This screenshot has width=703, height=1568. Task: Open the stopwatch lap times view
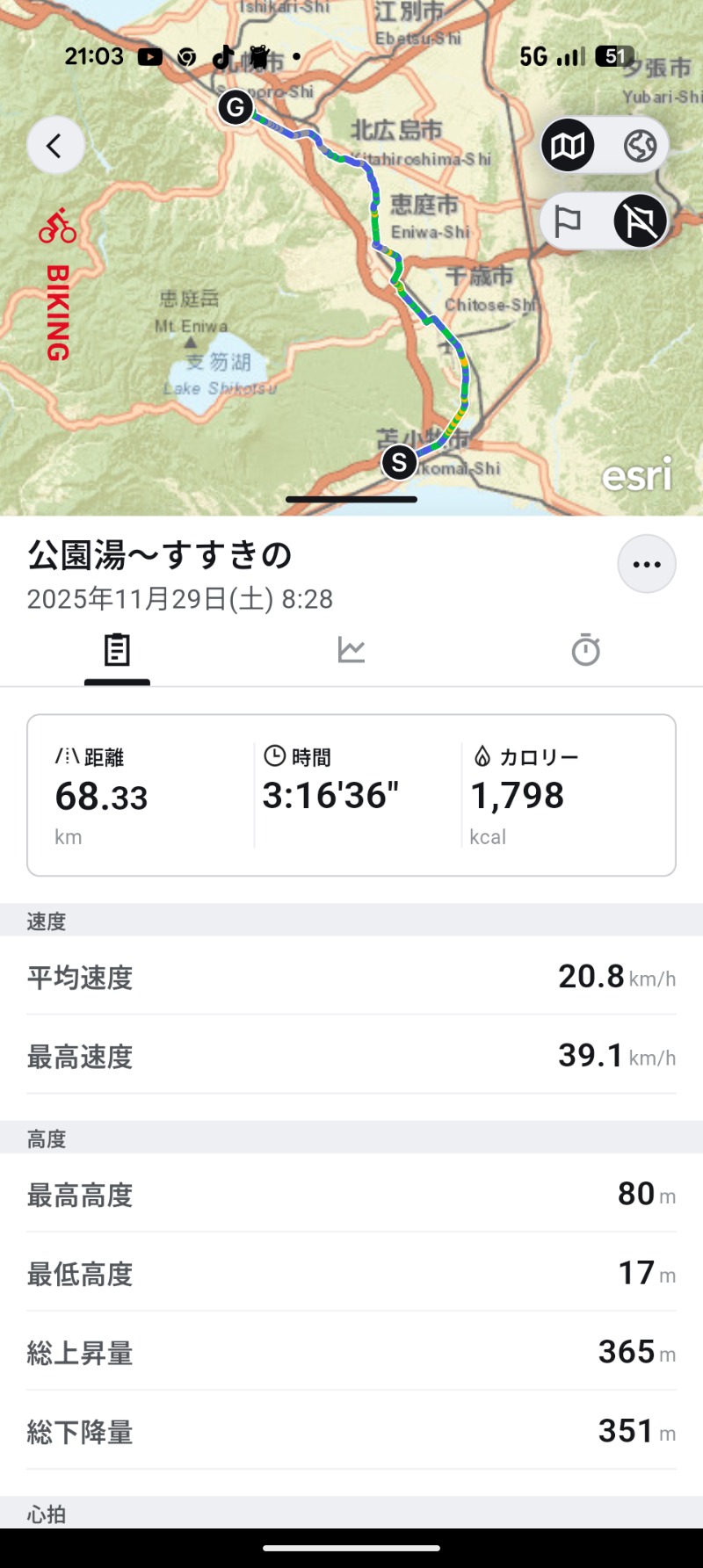[x=586, y=650]
